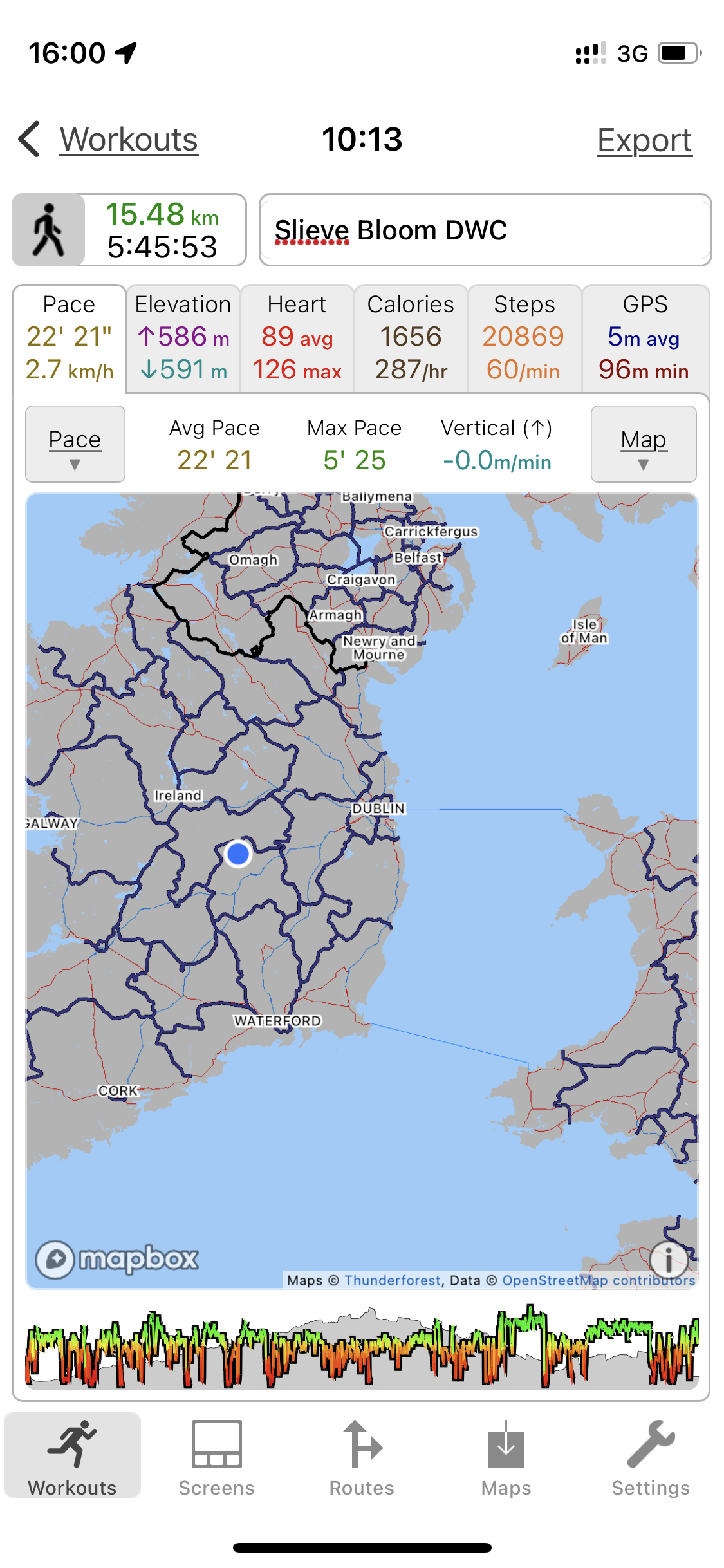Viewport: 724px width, 1568px height.
Task: Tap the pace elevation chart
Action: coord(362,1346)
